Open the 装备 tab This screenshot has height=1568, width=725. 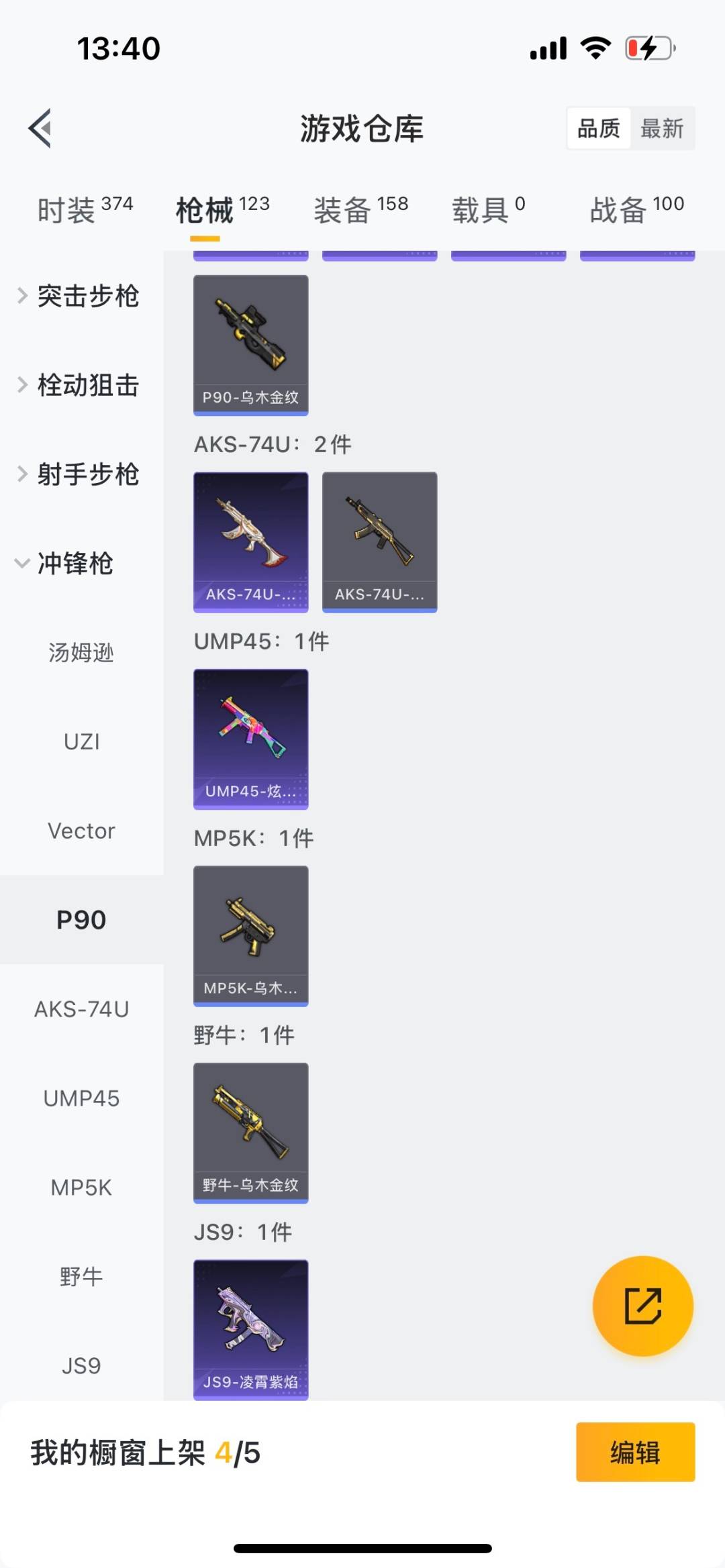tap(360, 209)
